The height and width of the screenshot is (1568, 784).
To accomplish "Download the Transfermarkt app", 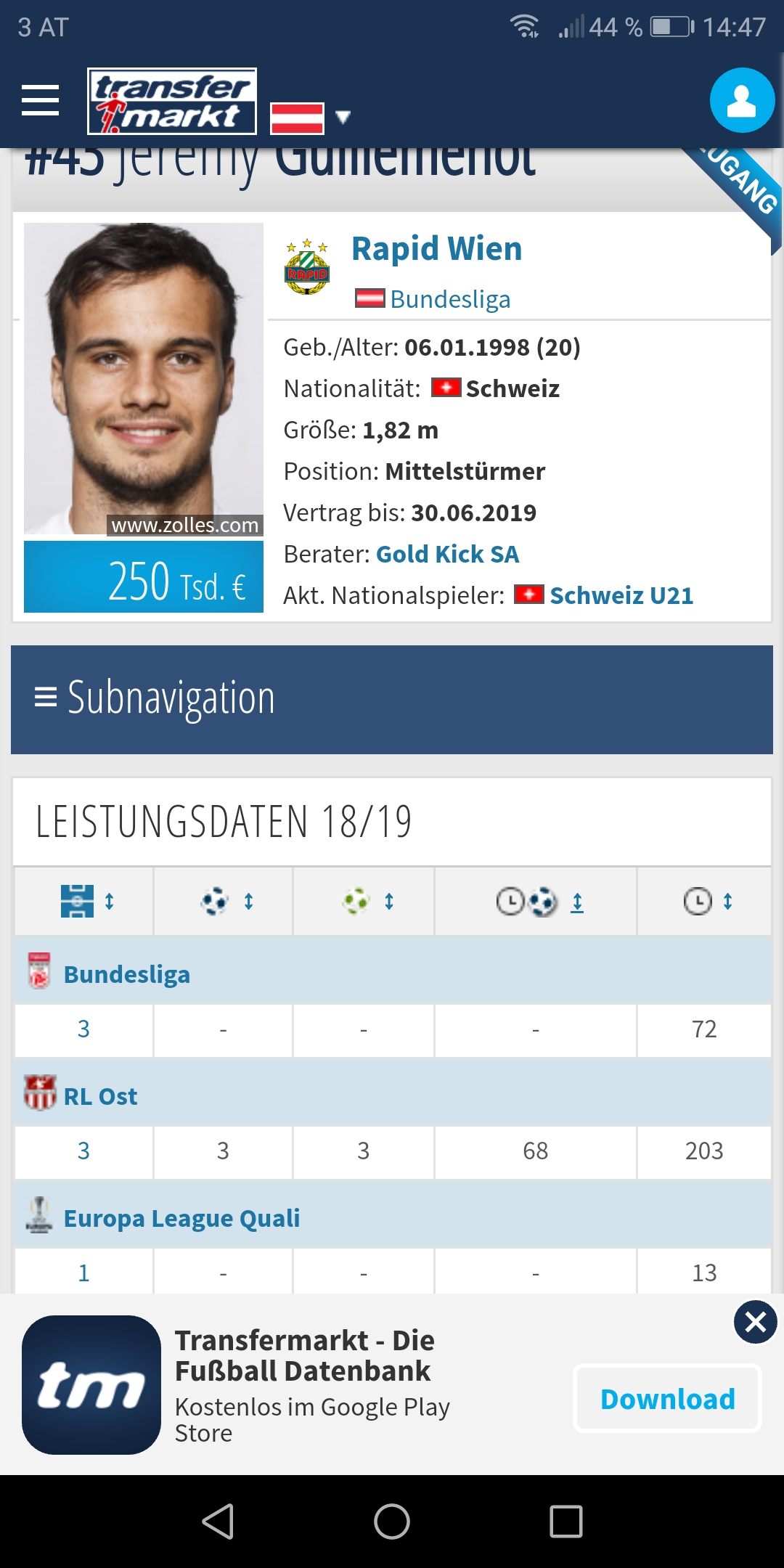I will 667,1398.
